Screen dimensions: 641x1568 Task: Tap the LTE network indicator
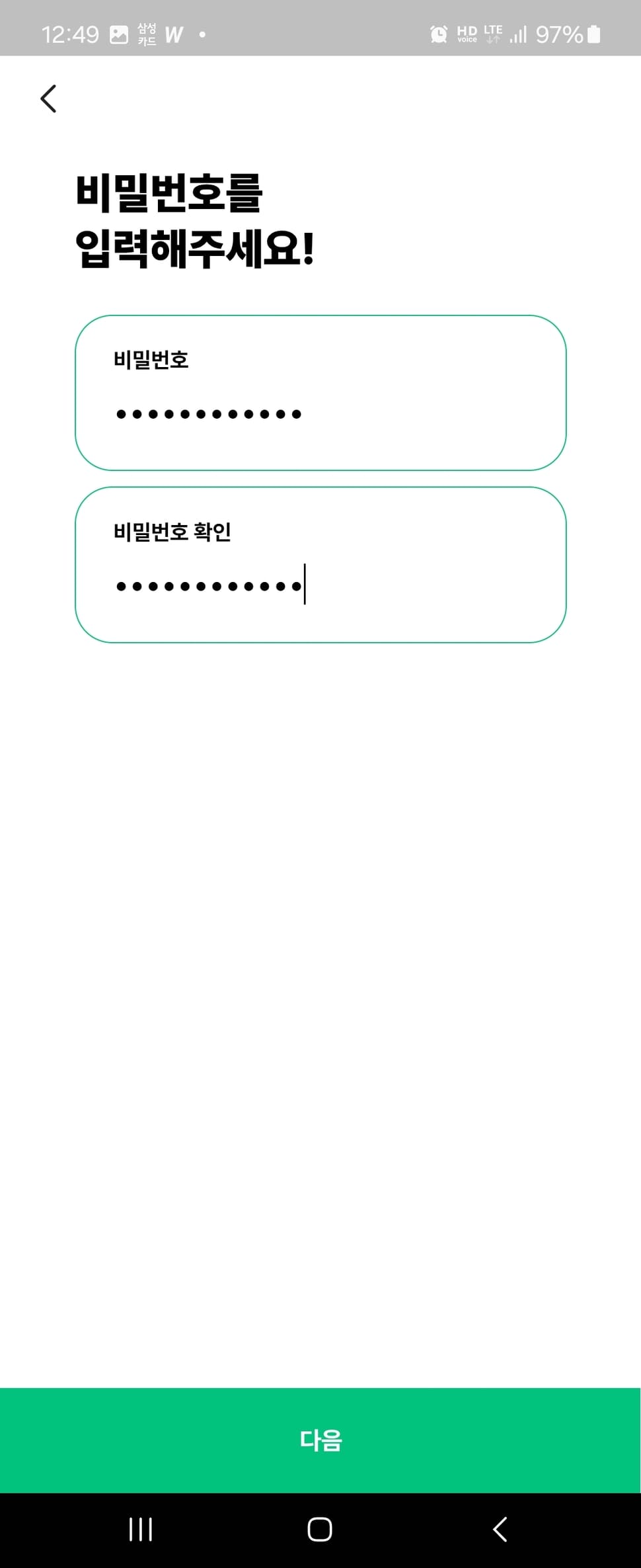point(492,33)
